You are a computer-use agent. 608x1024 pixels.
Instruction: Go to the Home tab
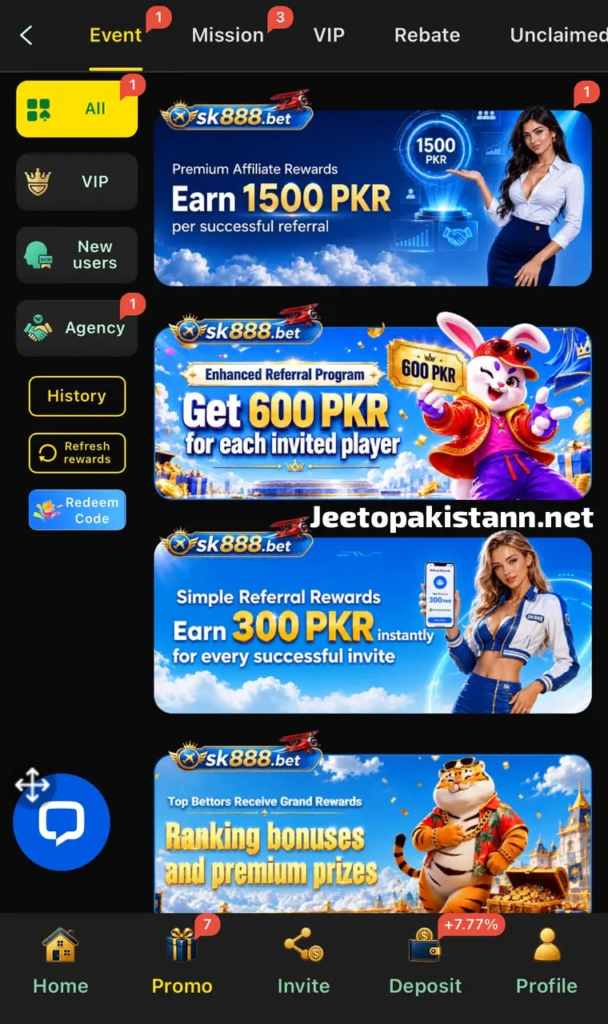click(61, 963)
